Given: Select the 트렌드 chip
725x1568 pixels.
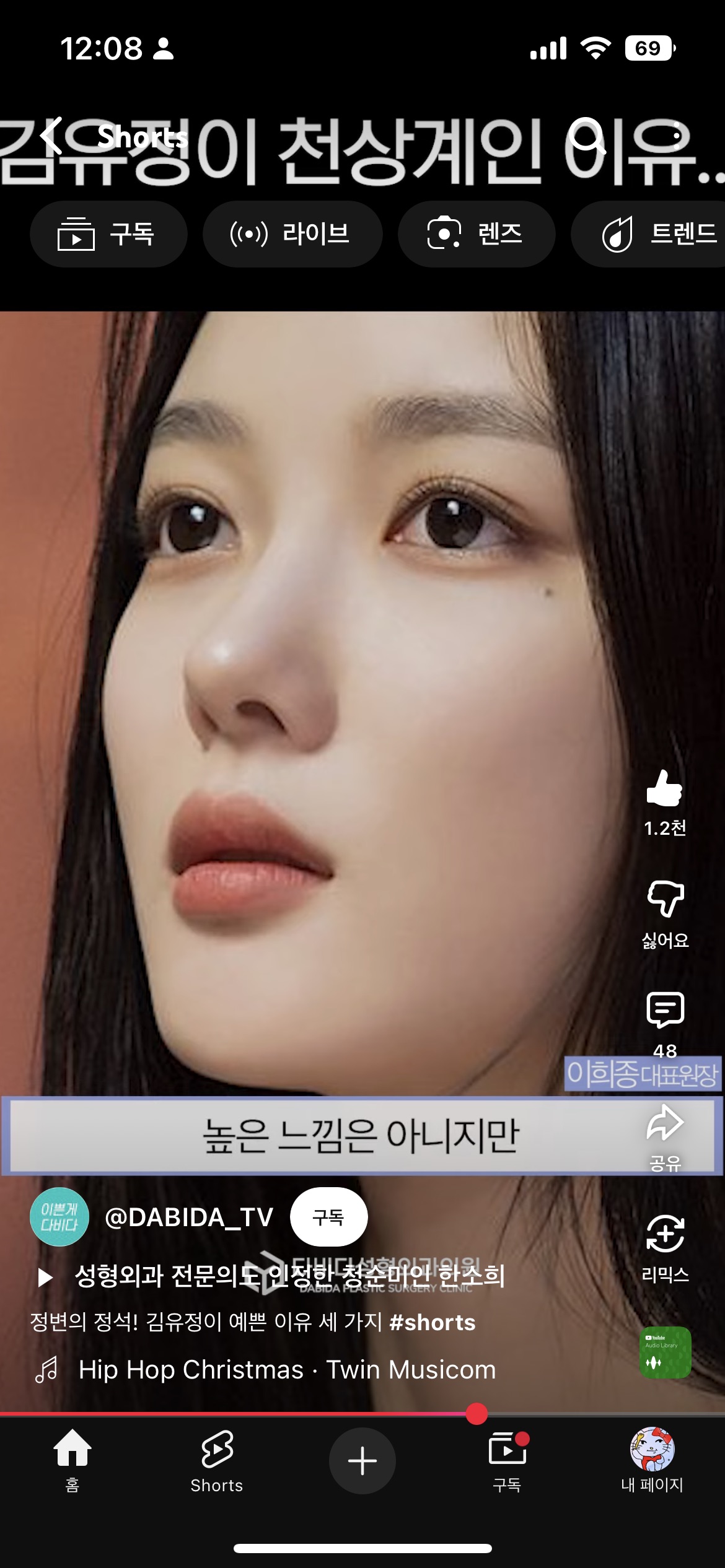Looking at the screenshot, I should click(657, 234).
